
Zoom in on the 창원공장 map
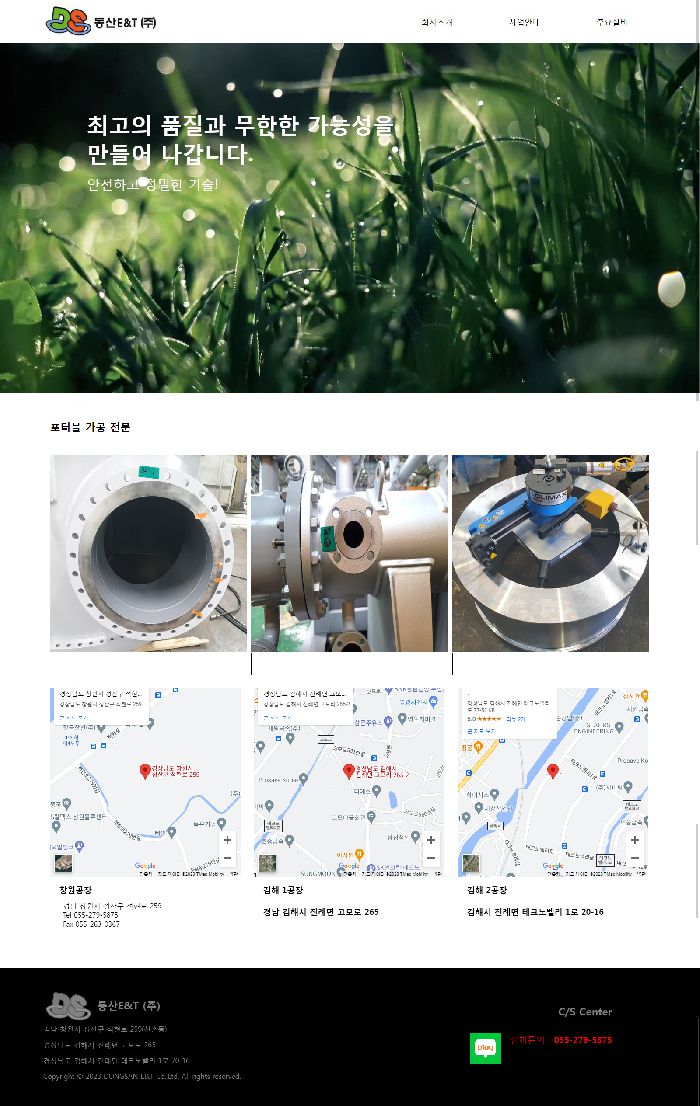coord(227,840)
